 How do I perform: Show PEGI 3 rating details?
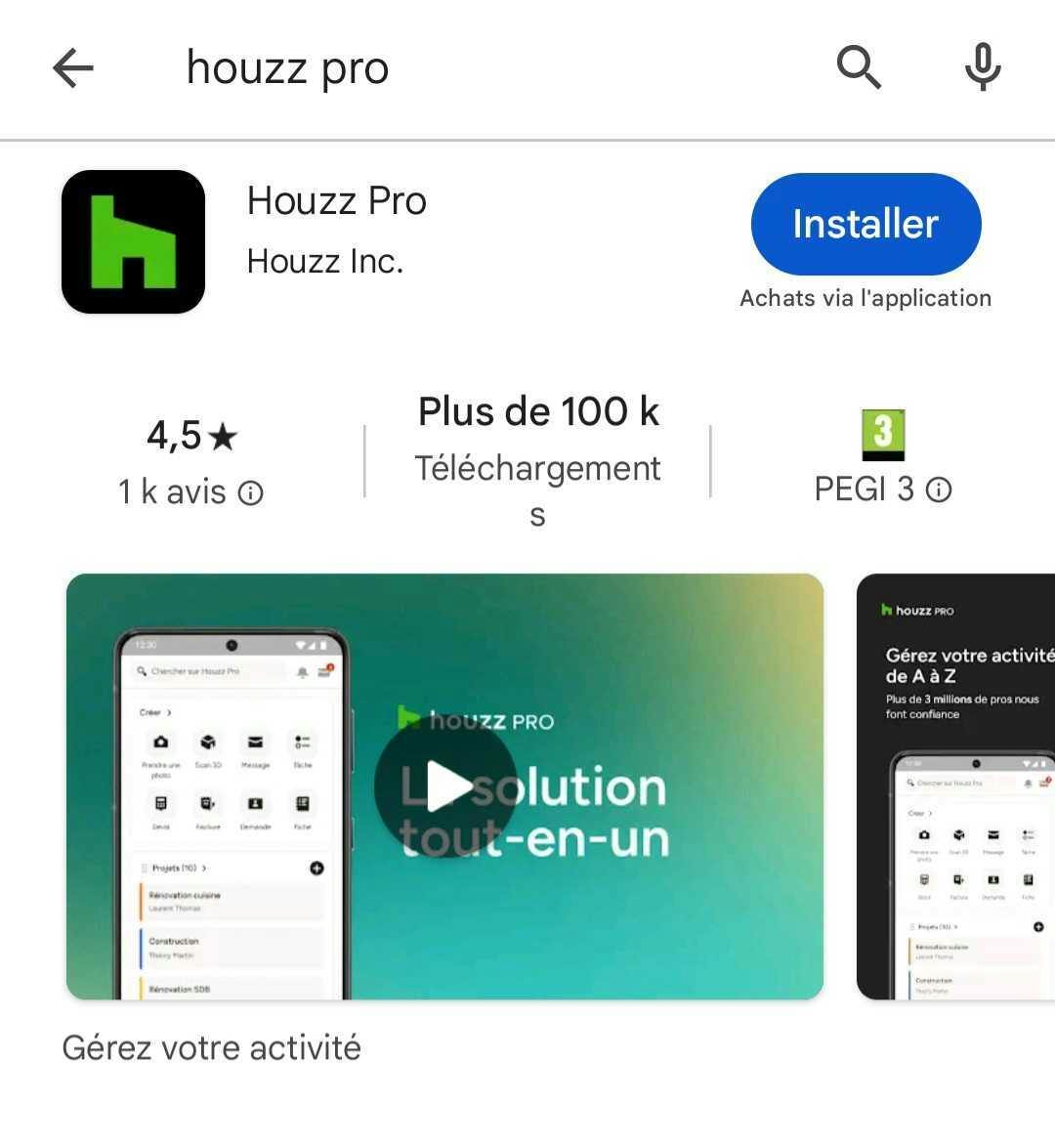tap(939, 490)
